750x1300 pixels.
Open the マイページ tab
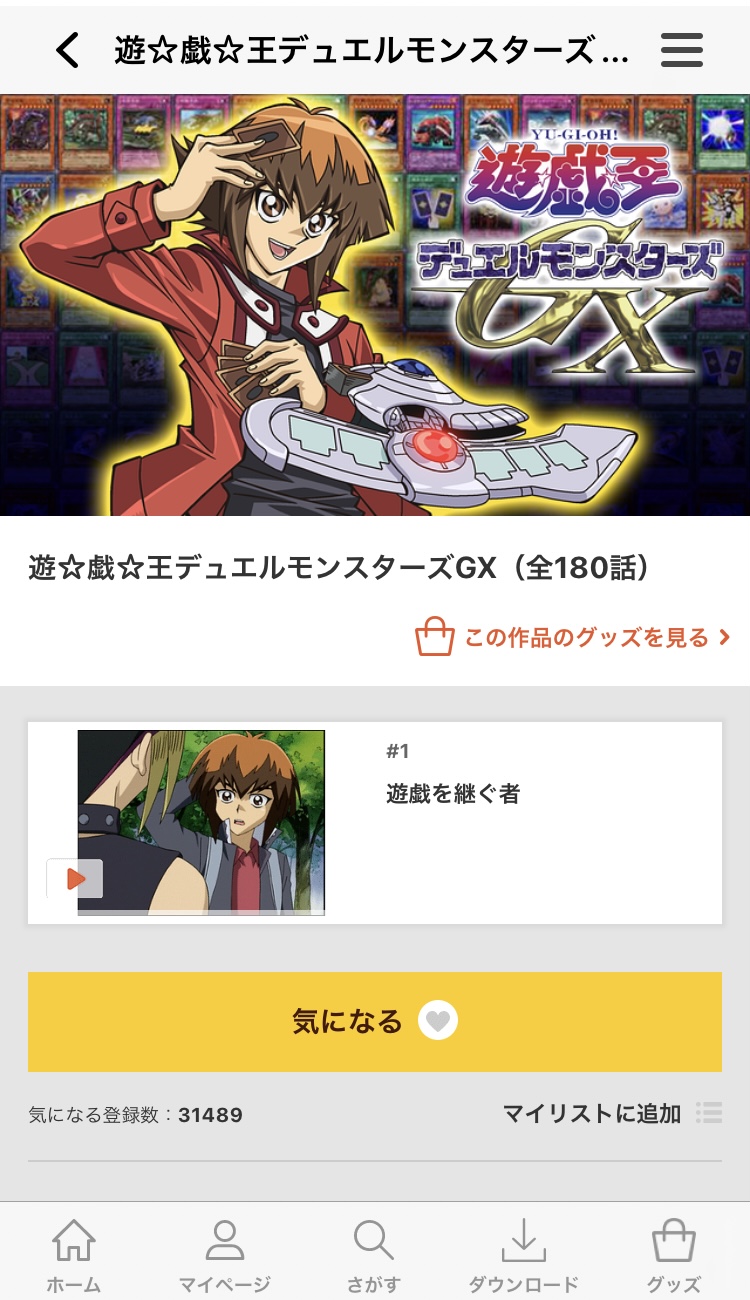pyautogui.click(x=224, y=1255)
